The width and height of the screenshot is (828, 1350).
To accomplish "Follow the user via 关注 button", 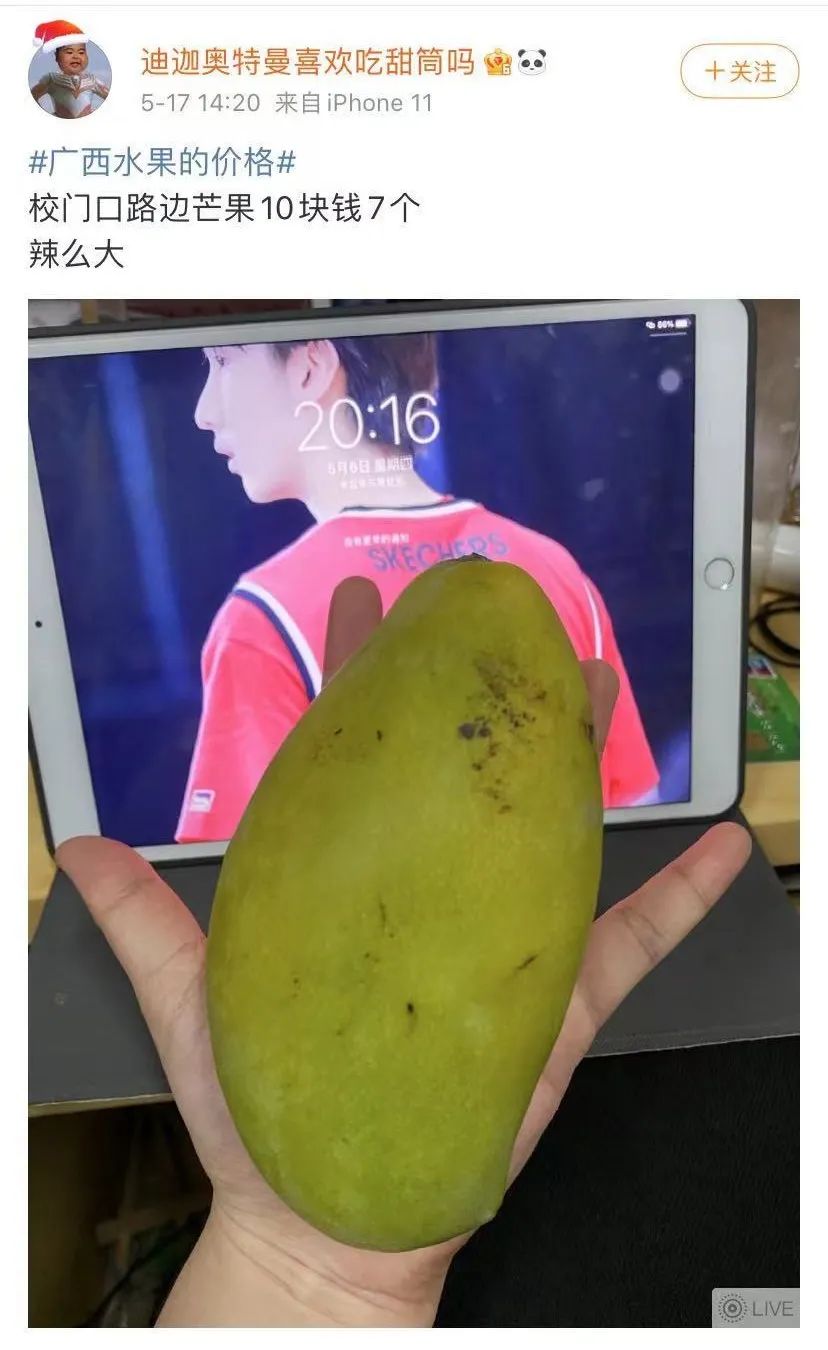I will tap(739, 71).
